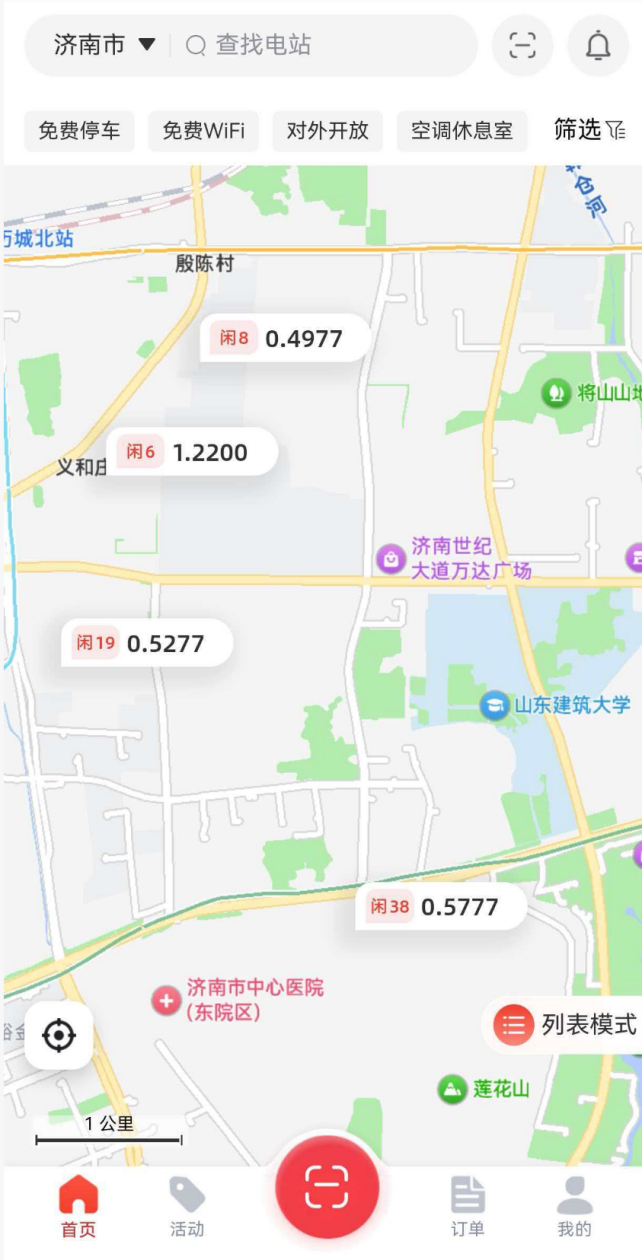Select the 免费WiFi filter chip
642x1260 pixels.
click(204, 131)
